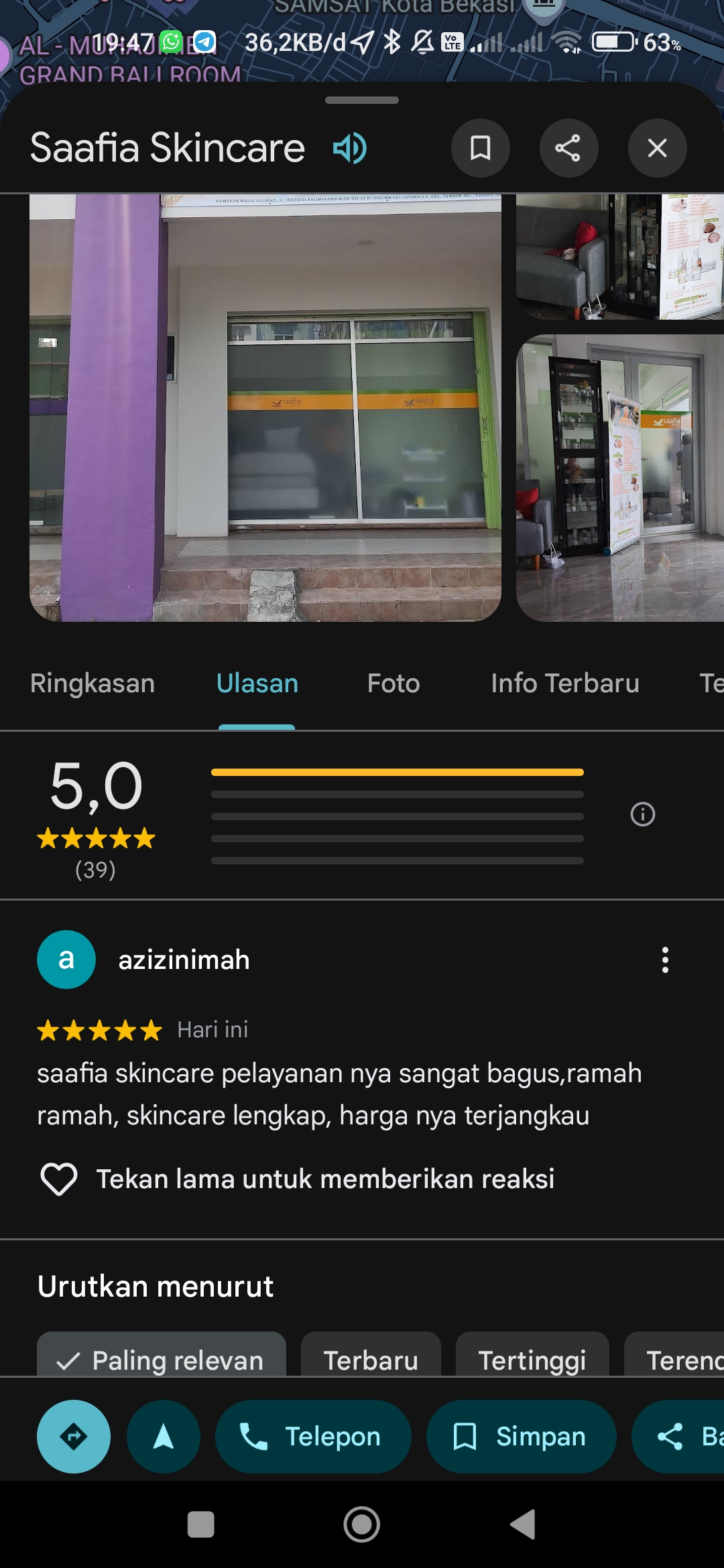Start navigation with the arrow button
The image size is (724, 1568).
164,1437
